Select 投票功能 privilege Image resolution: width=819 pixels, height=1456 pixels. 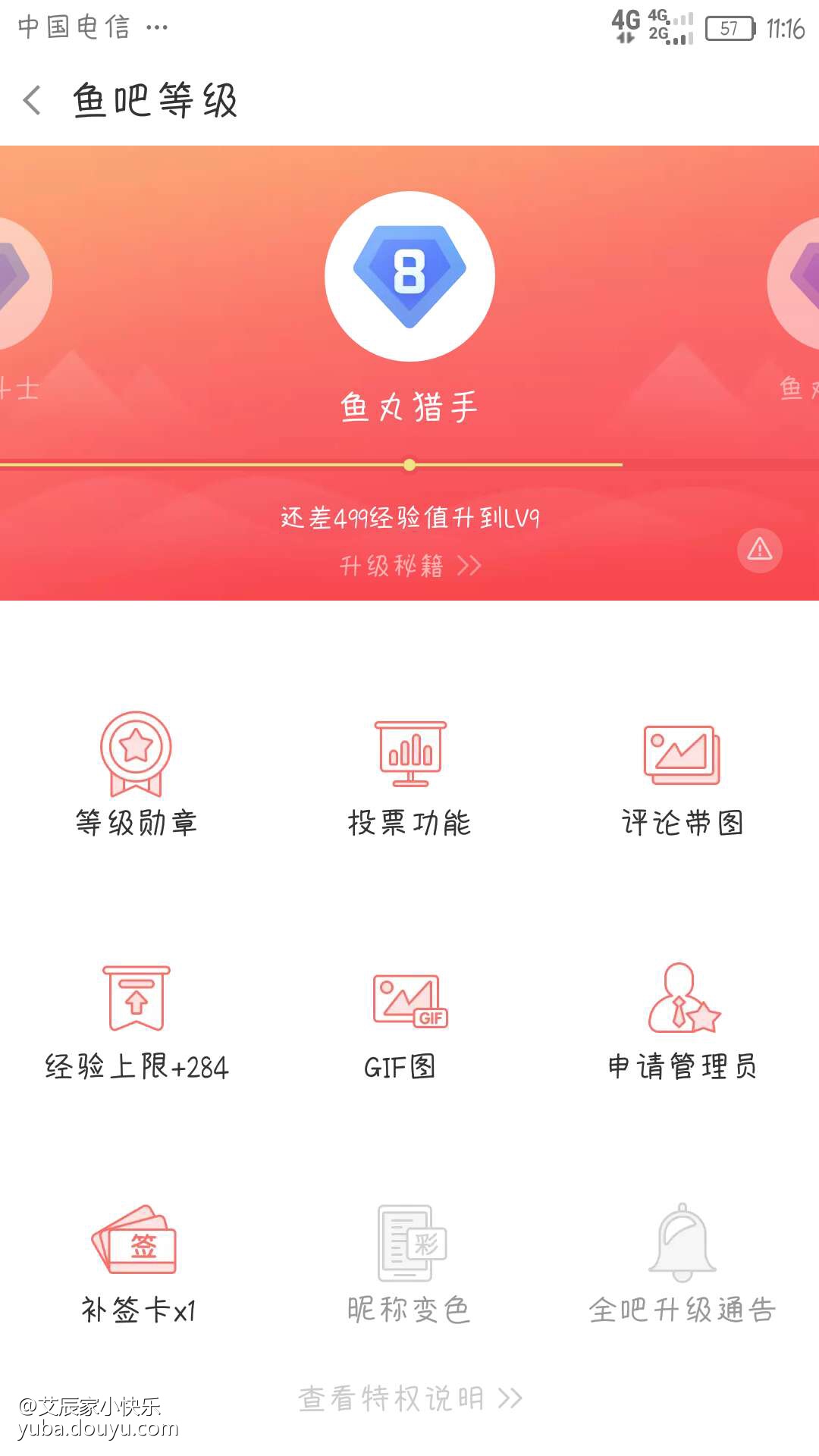tap(409, 773)
